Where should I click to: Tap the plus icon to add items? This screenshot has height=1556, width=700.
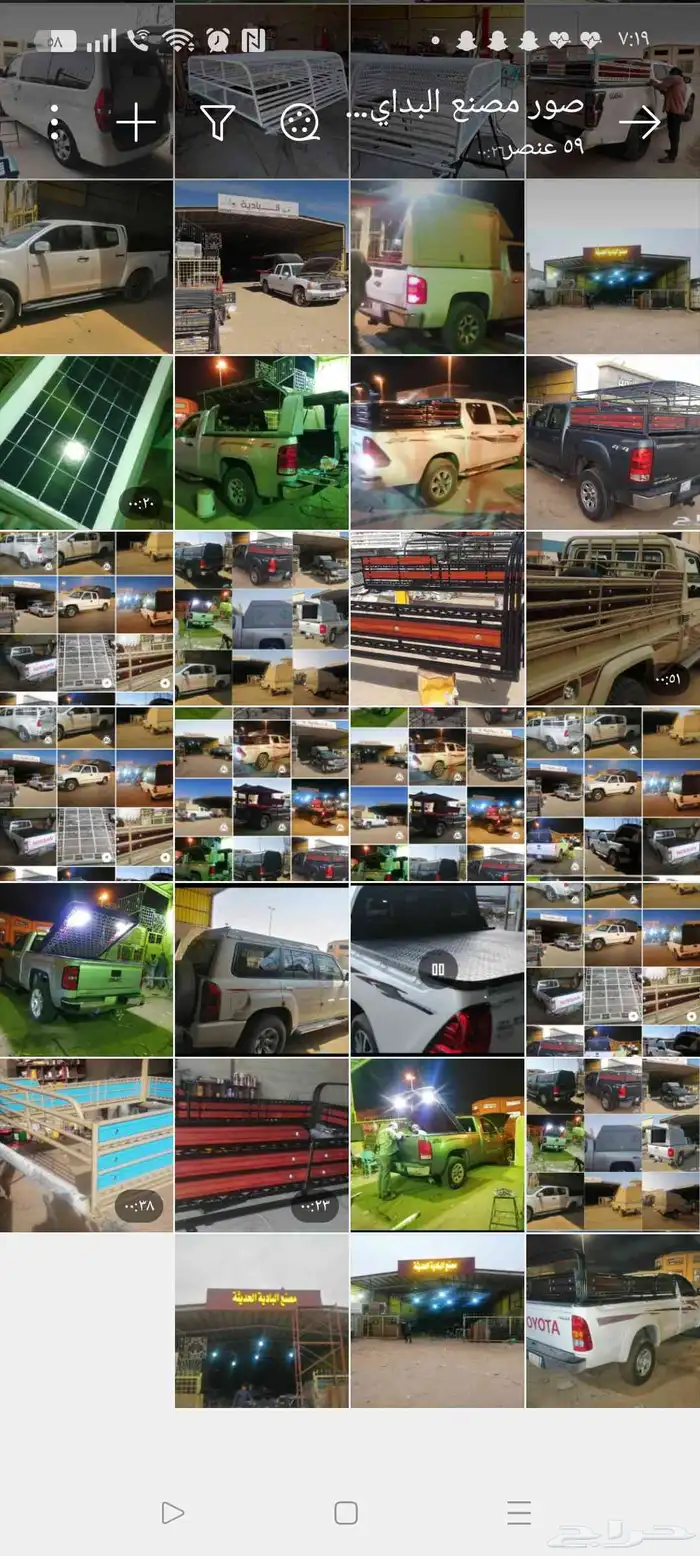(x=136, y=122)
